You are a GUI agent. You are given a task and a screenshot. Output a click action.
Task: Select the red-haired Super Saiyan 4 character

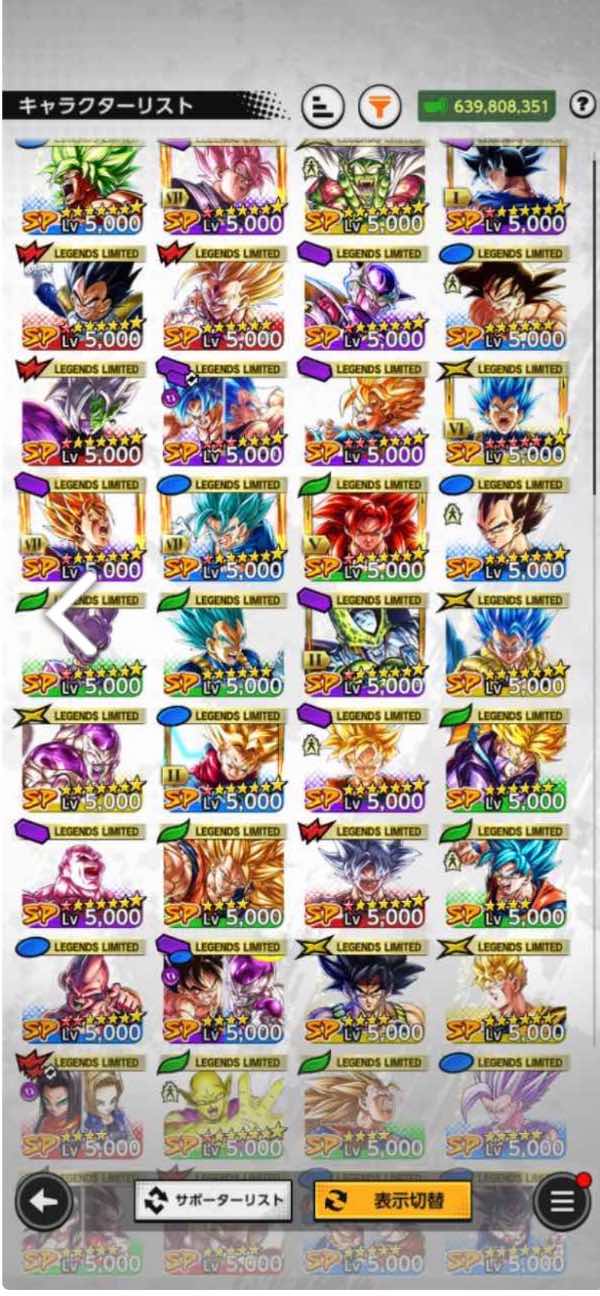pos(365,530)
